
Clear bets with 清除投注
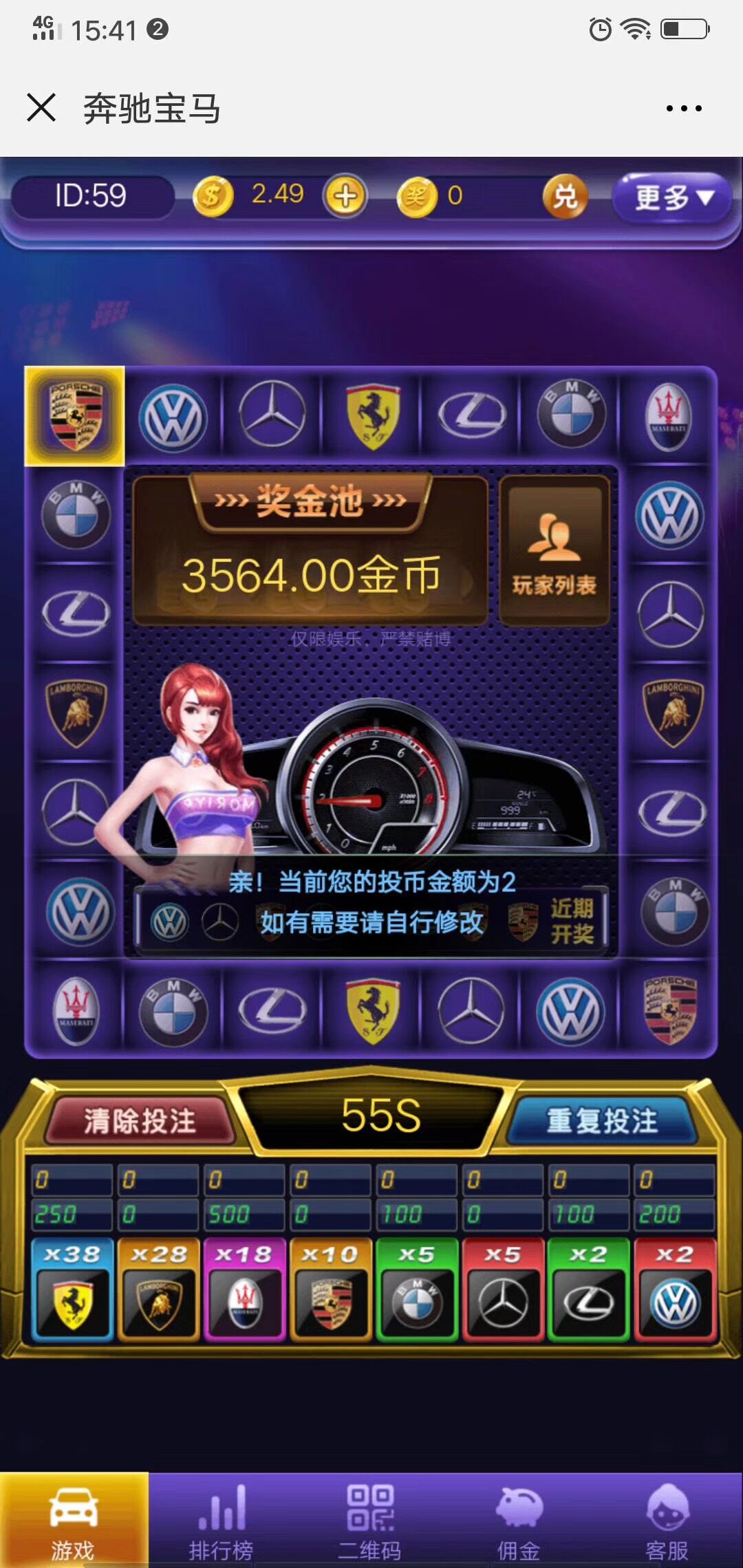140,1120
